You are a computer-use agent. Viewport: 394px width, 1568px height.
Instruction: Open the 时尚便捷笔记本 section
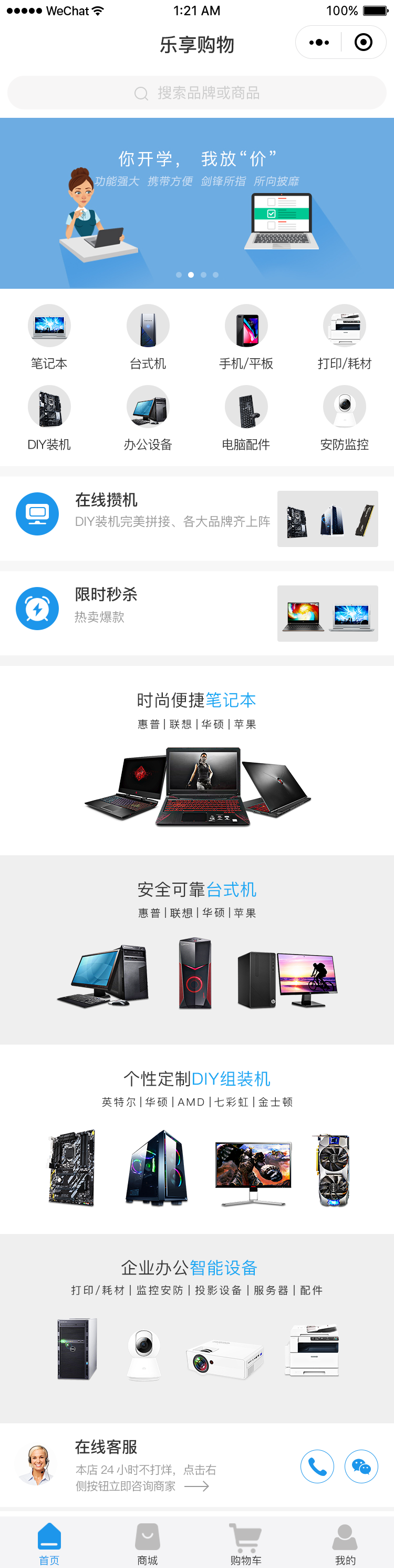coord(197,761)
